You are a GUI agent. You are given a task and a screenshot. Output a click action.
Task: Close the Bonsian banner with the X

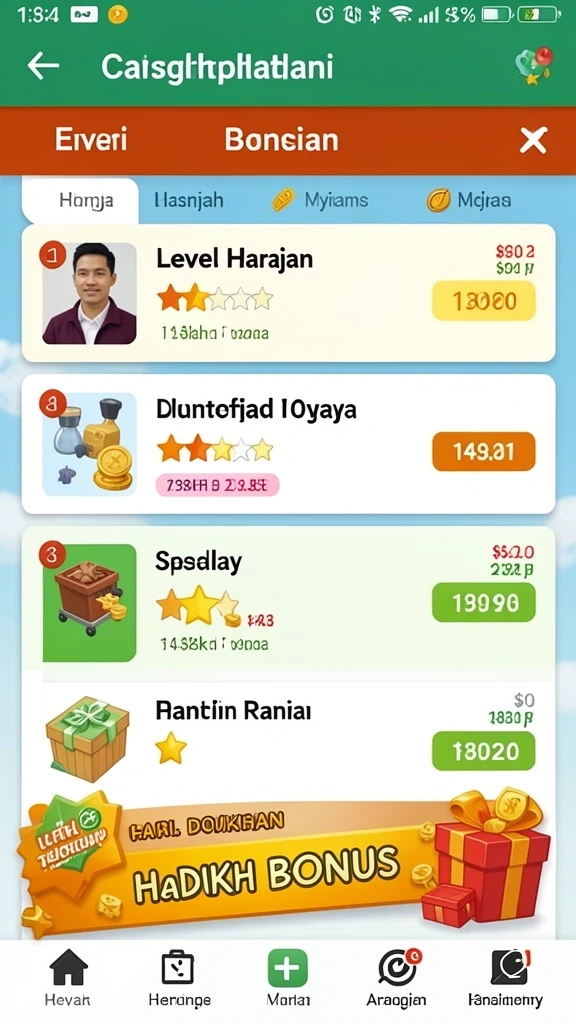point(533,140)
